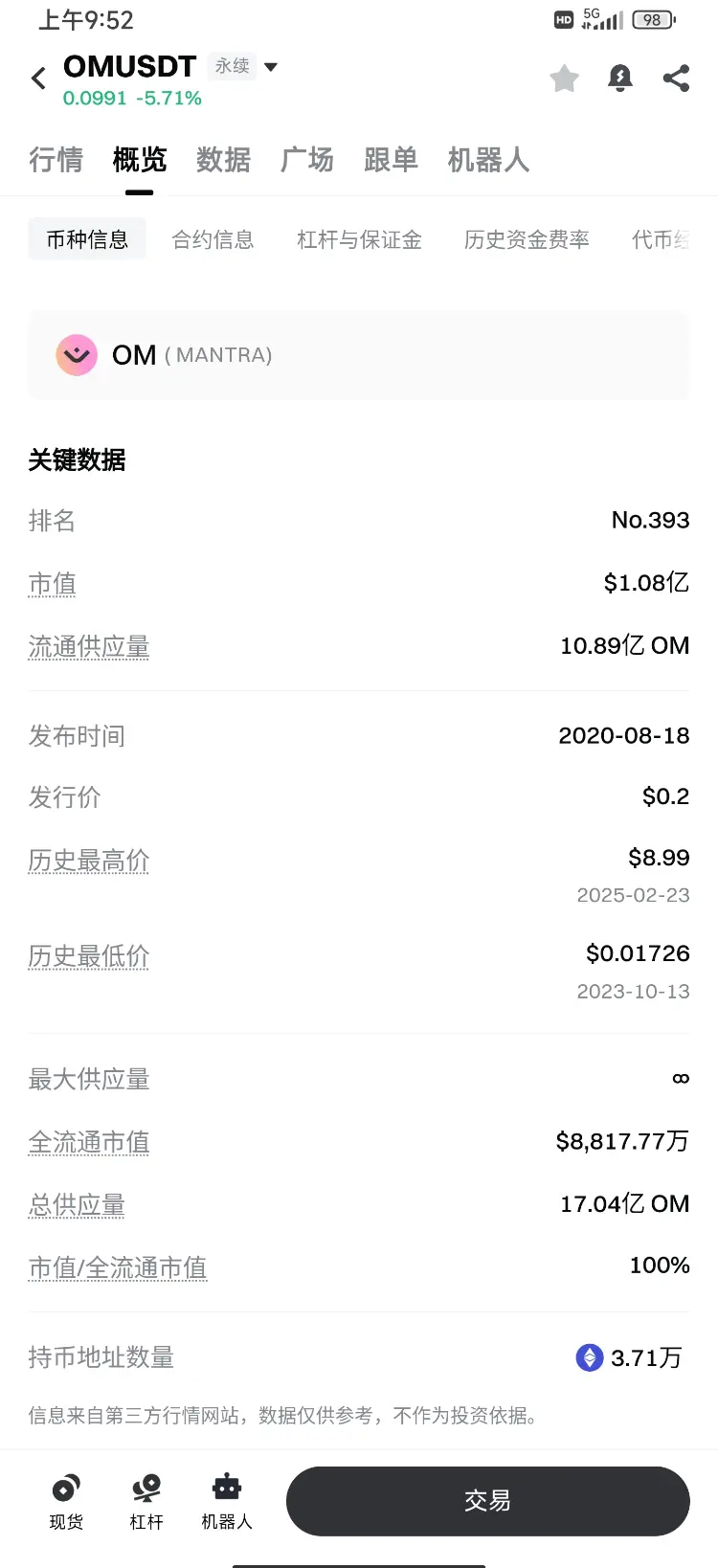
Task: Select the 合约信息 sub-tab
Action: coord(213,239)
